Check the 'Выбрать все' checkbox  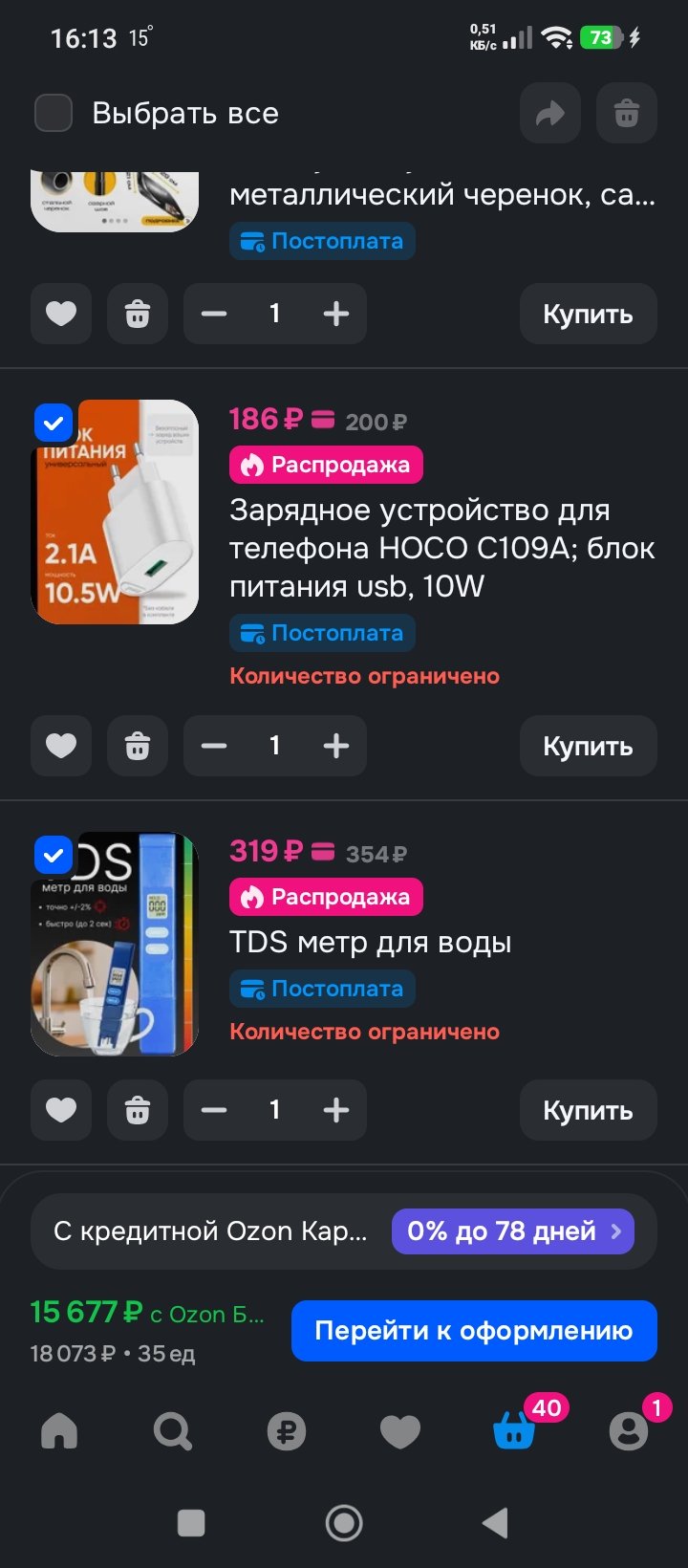(x=54, y=113)
